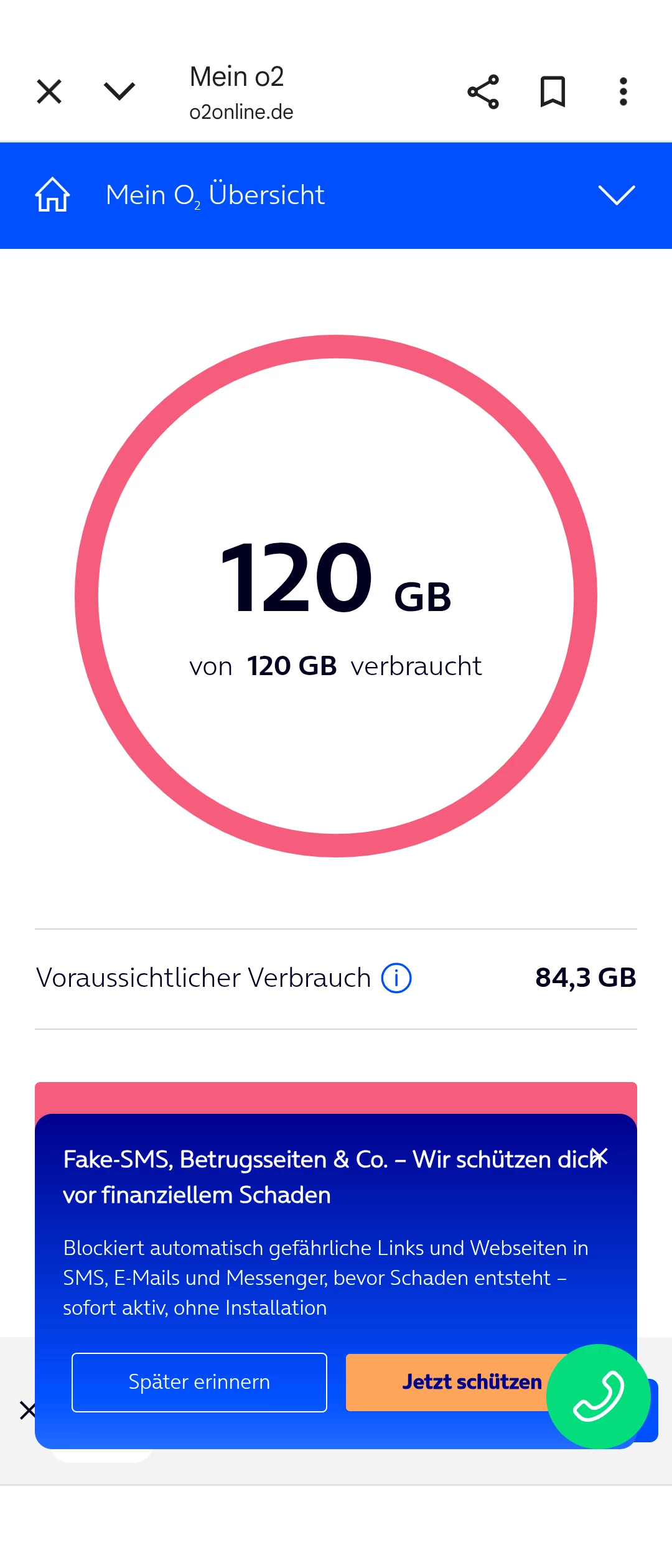Close the in-app browser tab
Image resolution: width=672 pixels, height=1568 pixels.
coord(49,92)
